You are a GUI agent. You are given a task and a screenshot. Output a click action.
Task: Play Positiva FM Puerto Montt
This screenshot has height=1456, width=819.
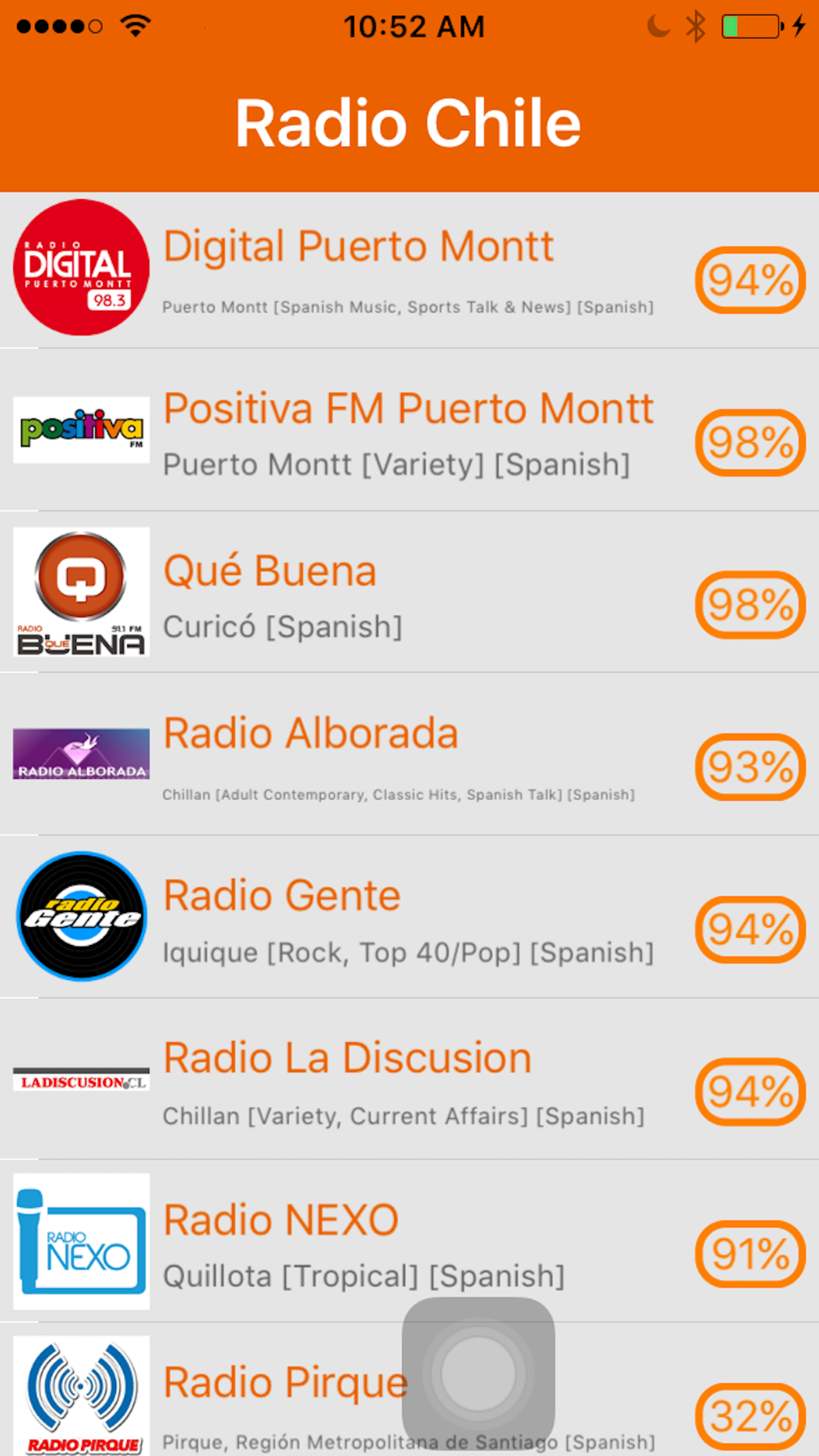point(409,430)
